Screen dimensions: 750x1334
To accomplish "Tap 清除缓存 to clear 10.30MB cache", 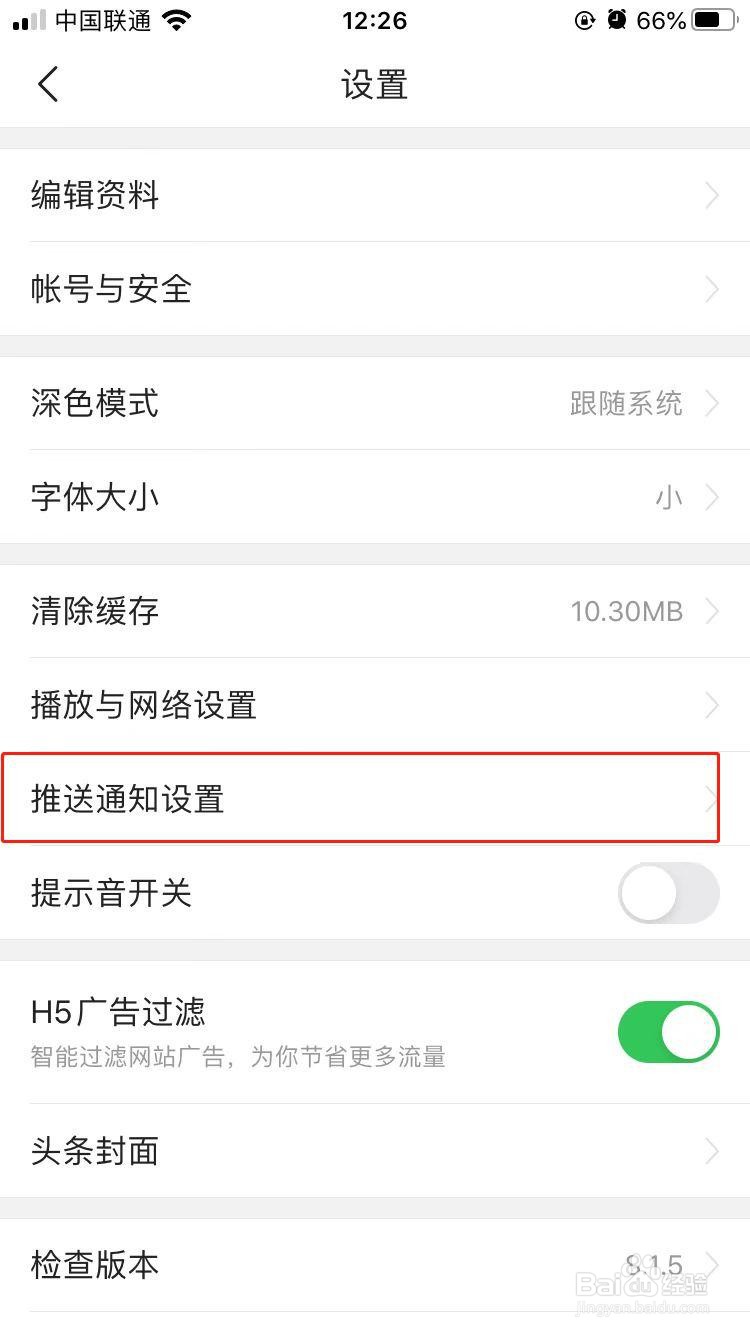I will [x=375, y=611].
